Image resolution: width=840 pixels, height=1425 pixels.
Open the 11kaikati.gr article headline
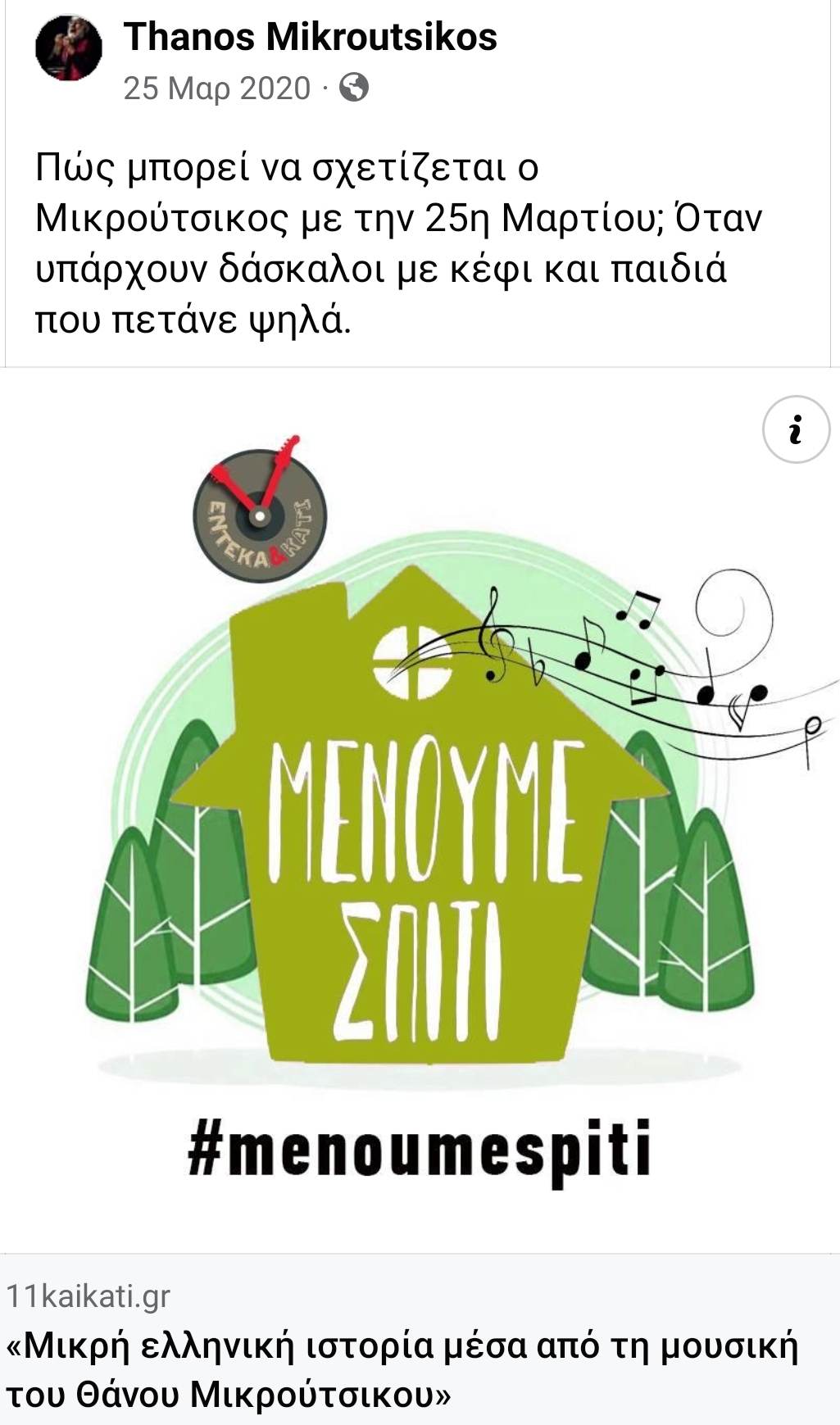[x=402, y=1369]
